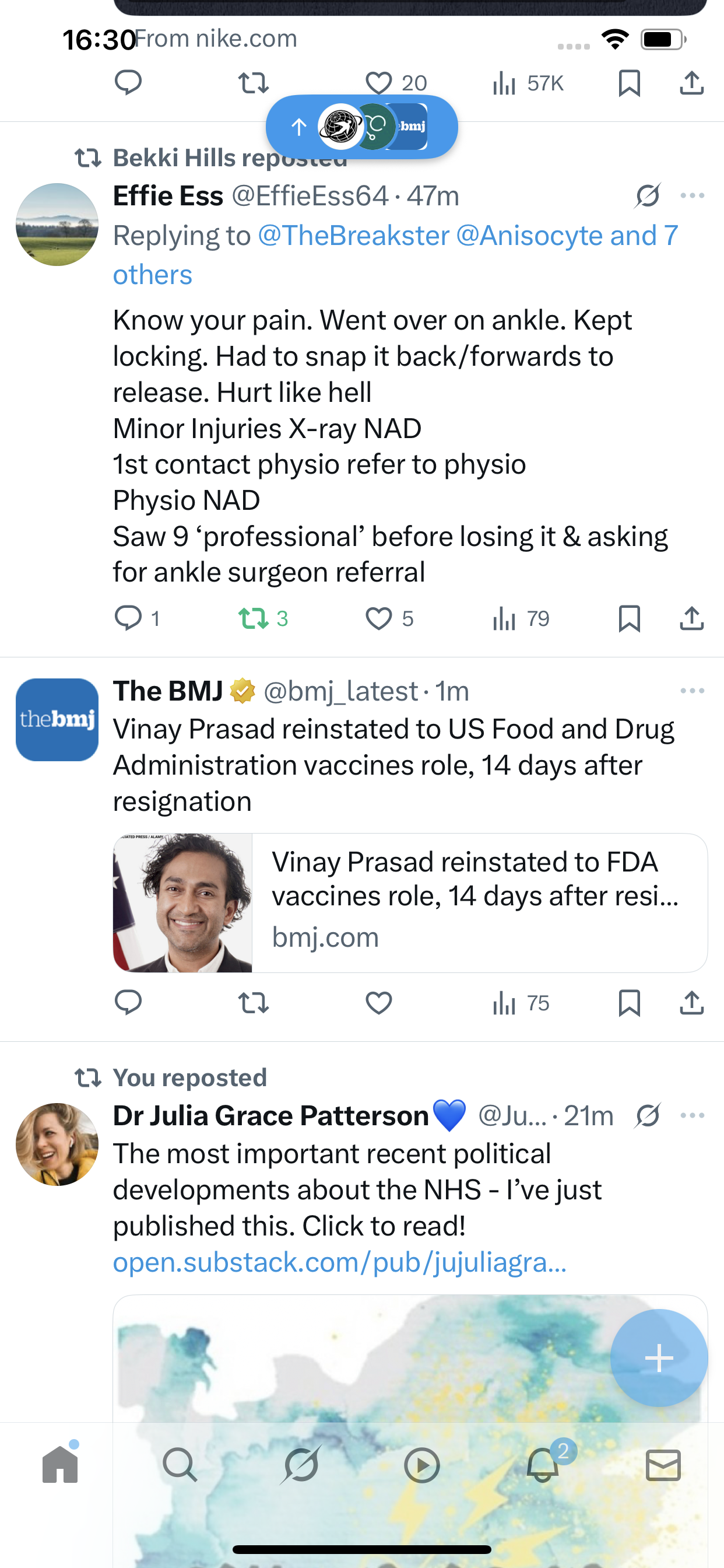724x1568 pixels.
Task: Reply to Effie Ess's post
Action: 128,618
